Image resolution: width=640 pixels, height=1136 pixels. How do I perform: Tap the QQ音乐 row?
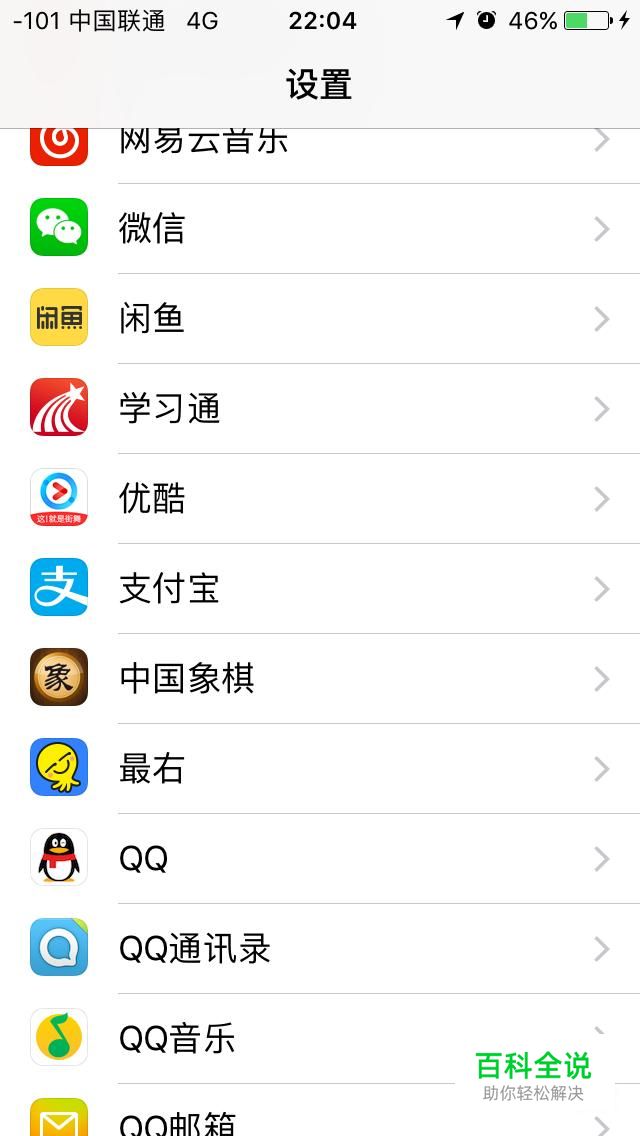coord(320,1038)
